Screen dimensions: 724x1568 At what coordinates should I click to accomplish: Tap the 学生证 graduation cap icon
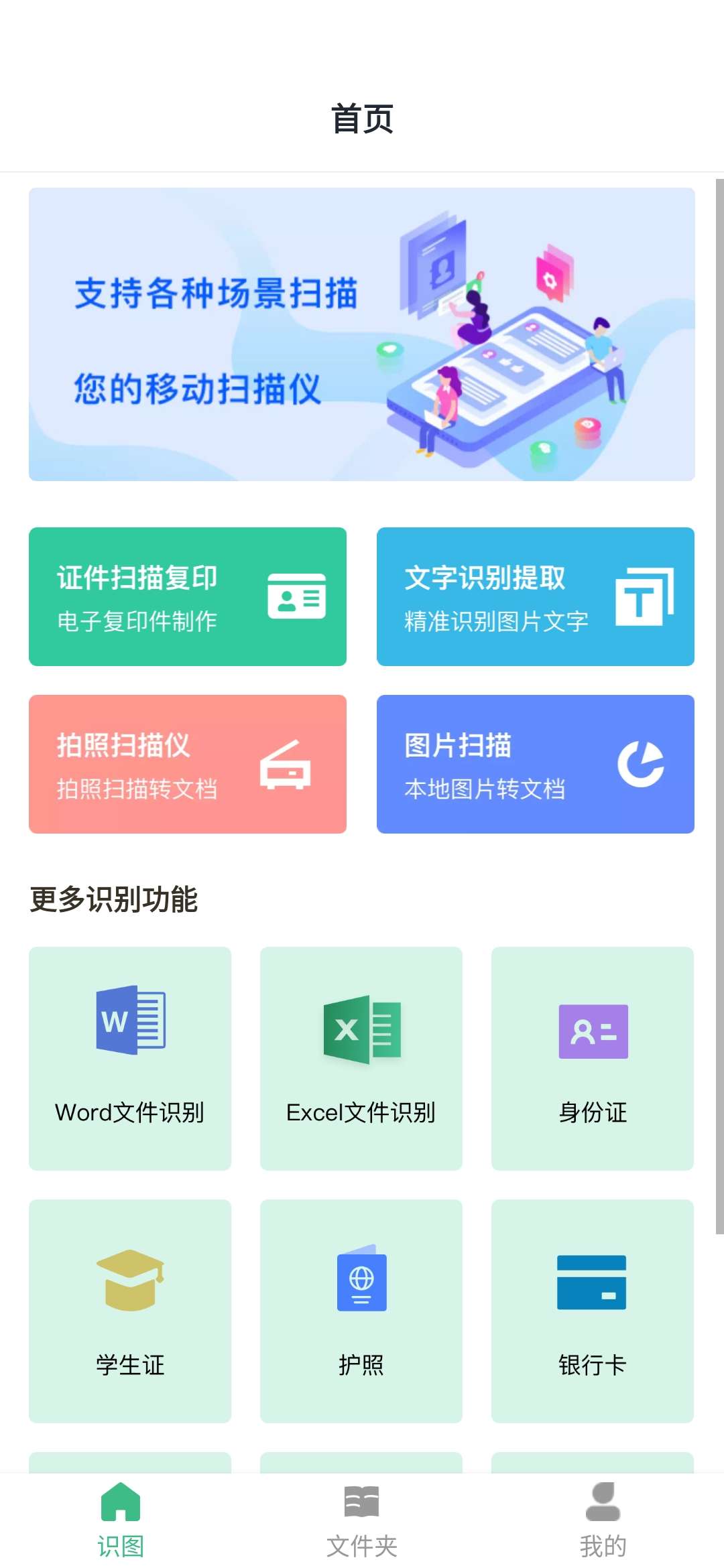tap(129, 1283)
